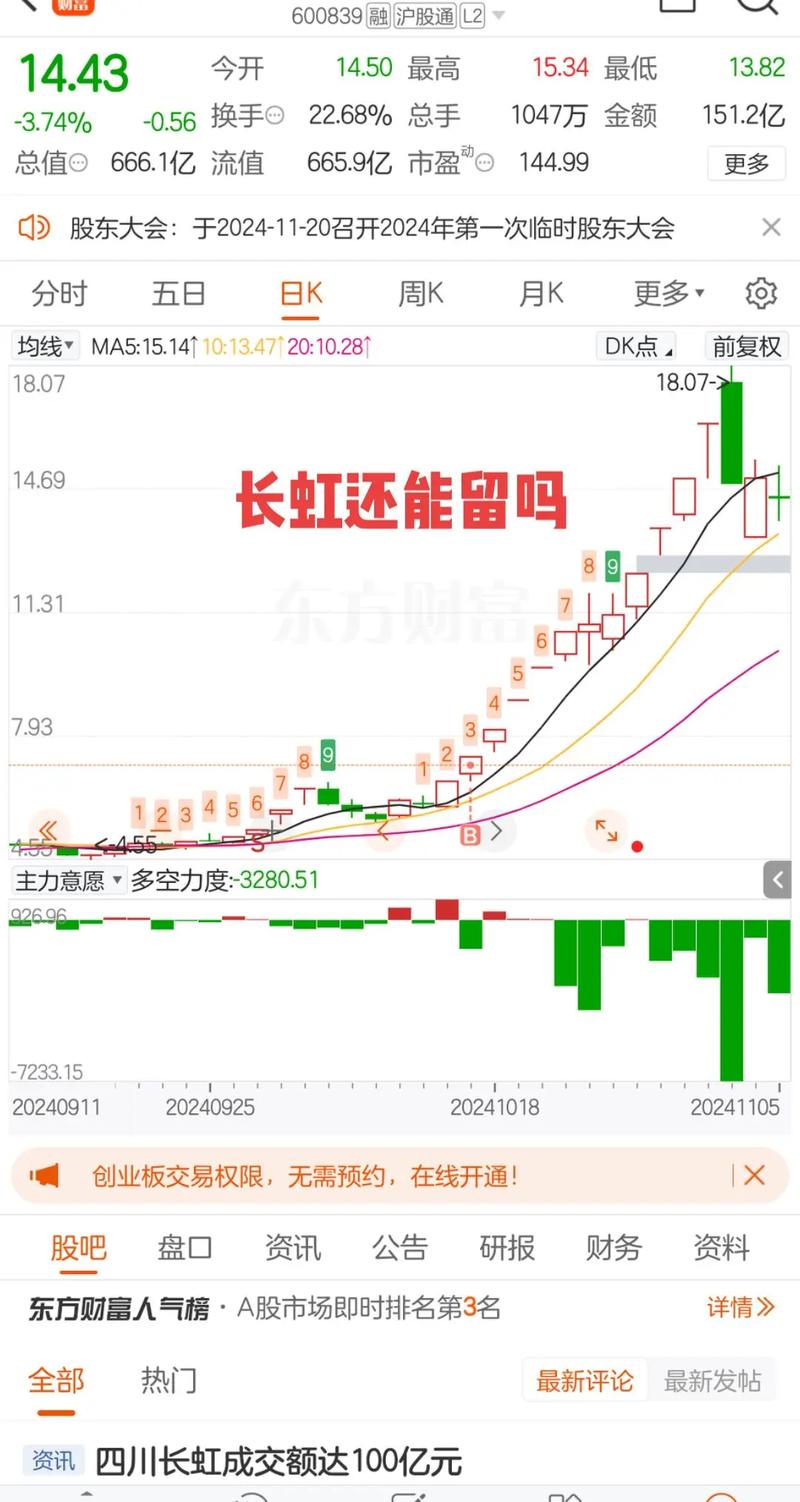800x1502 pixels.
Task: Expand the chart with the fullscreen arrows icon
Action: (x=607, y=831)
